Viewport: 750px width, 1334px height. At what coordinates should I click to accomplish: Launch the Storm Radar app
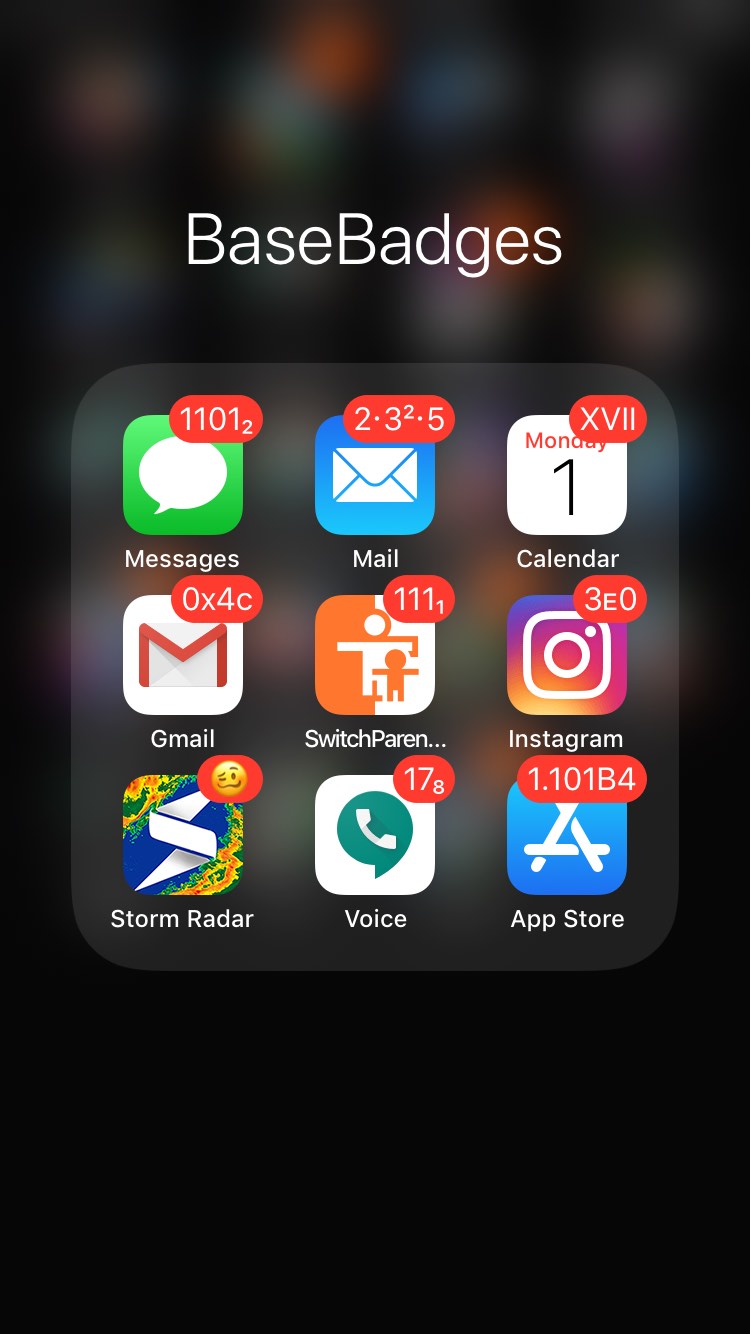[183, 835]
